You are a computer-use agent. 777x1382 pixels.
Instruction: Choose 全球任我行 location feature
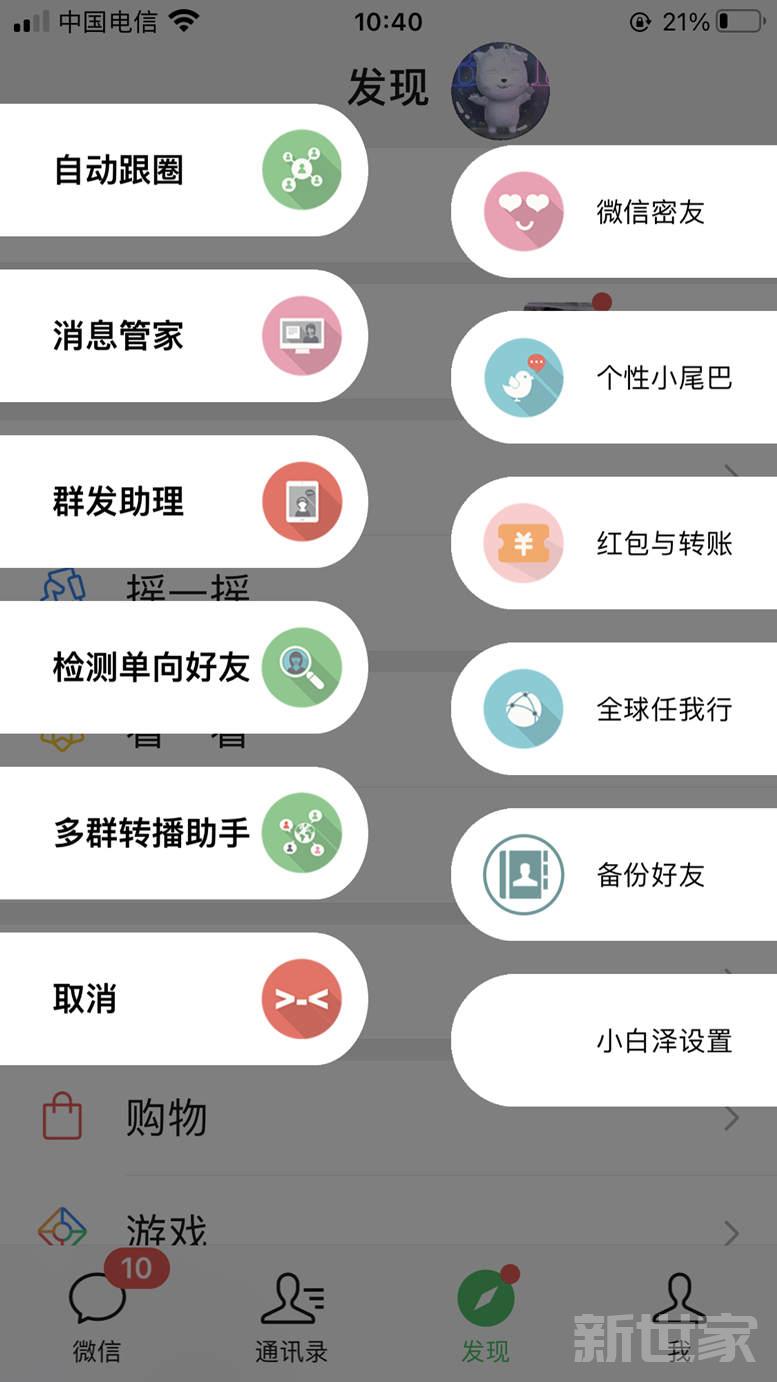(x=614, y=709)
